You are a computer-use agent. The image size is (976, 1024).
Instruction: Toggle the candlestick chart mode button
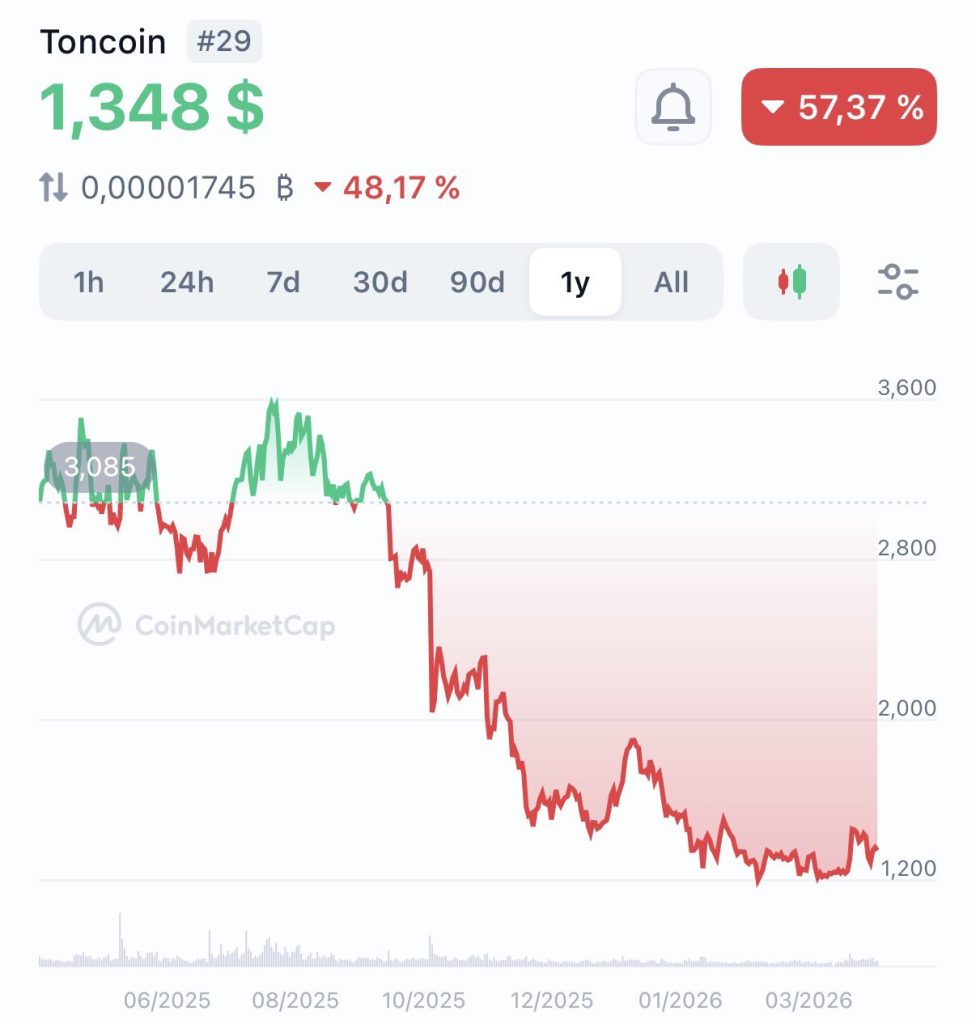(x=790, y=283)
